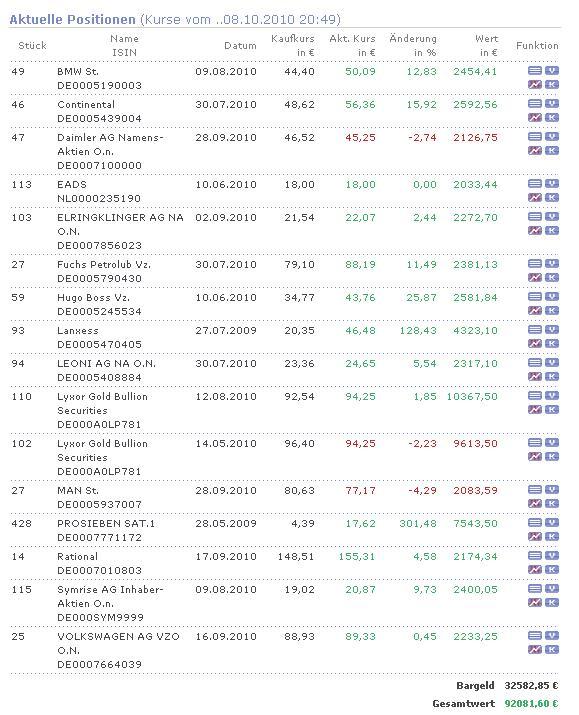Sell the PROSIEBEN SAT.1 position (V icon)
This screenshot has width=579, height=715.
coord(552,523)
